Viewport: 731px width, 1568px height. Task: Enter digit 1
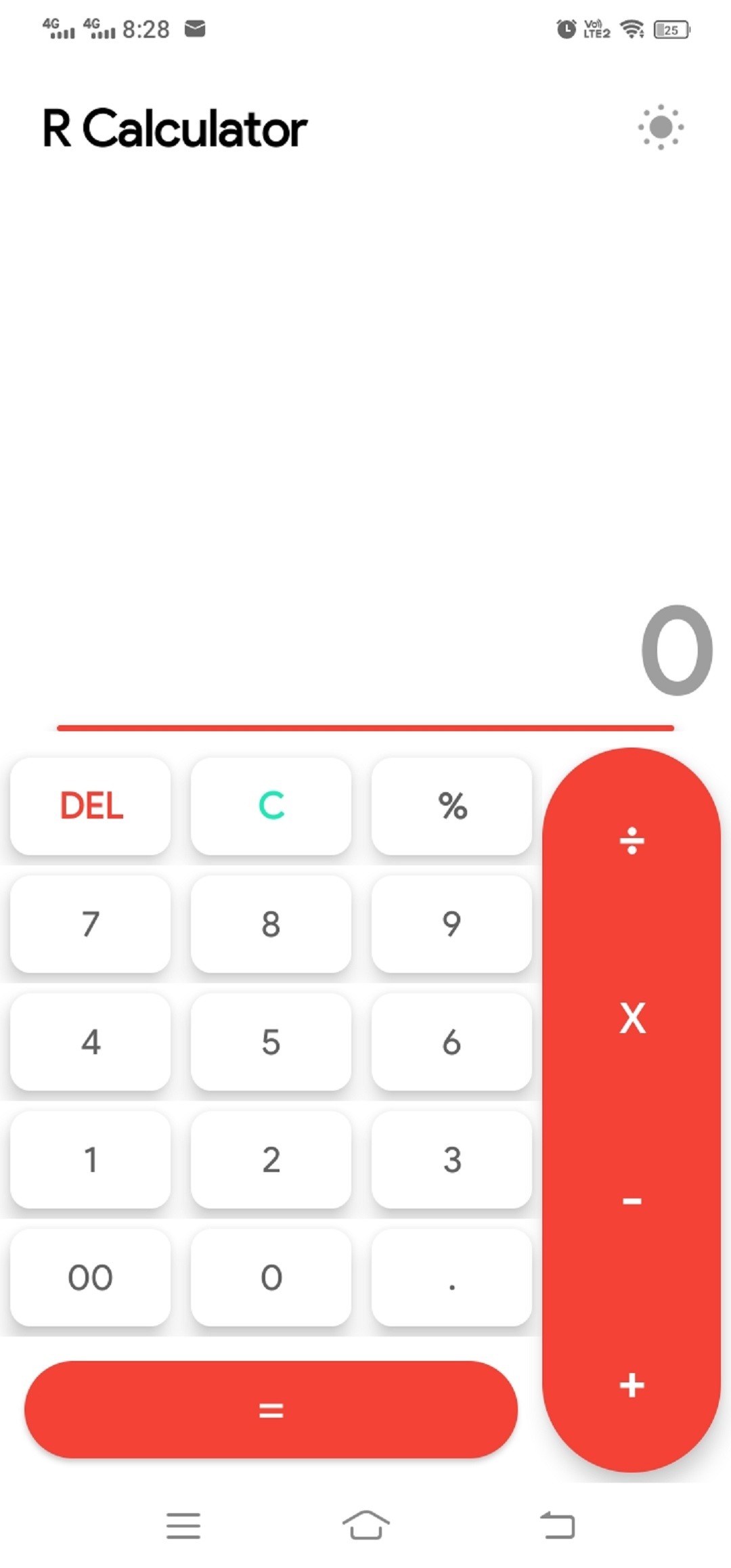(x=91, y=1160)
